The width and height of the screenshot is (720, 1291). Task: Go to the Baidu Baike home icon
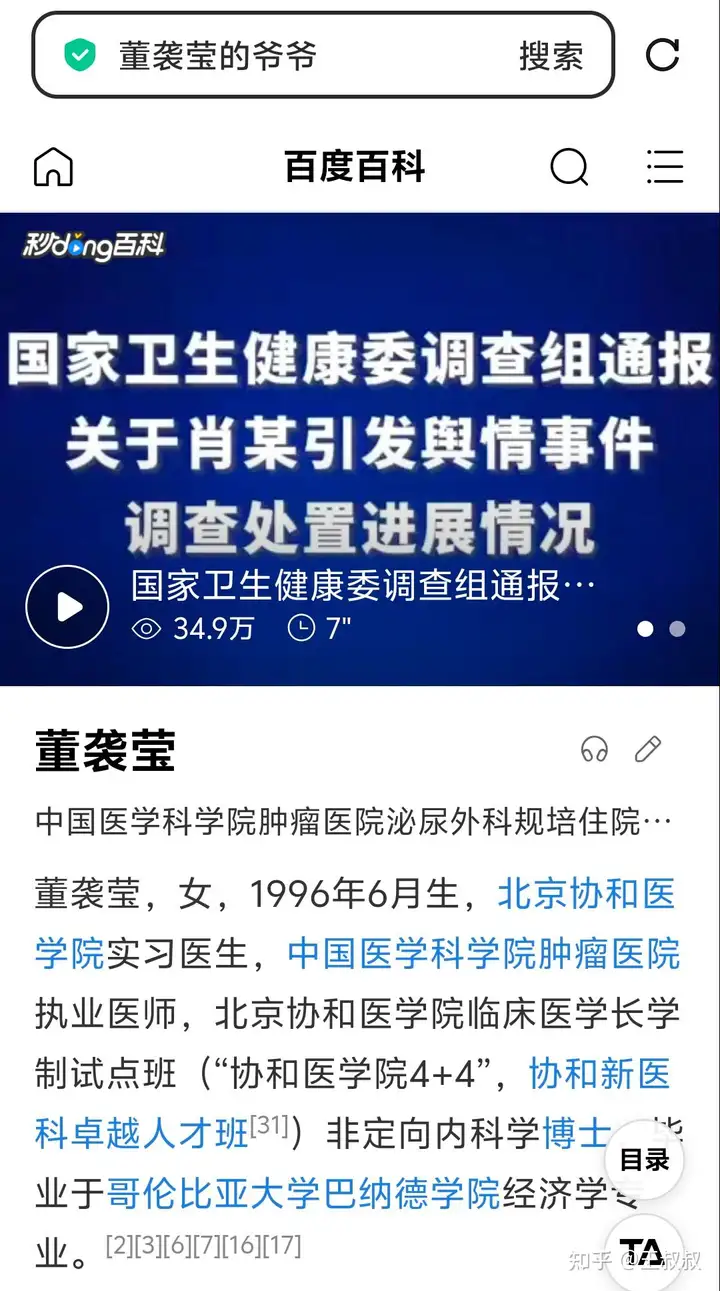point(54,167)
